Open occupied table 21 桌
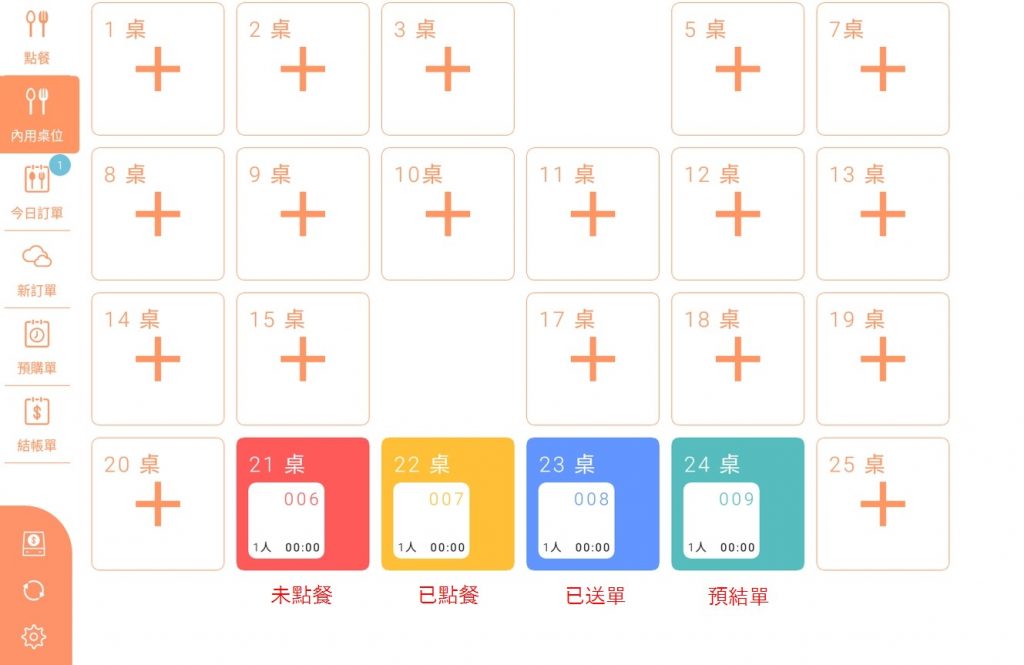The height and width of the screenshot is (665, 1024). [x=303, y=504]
